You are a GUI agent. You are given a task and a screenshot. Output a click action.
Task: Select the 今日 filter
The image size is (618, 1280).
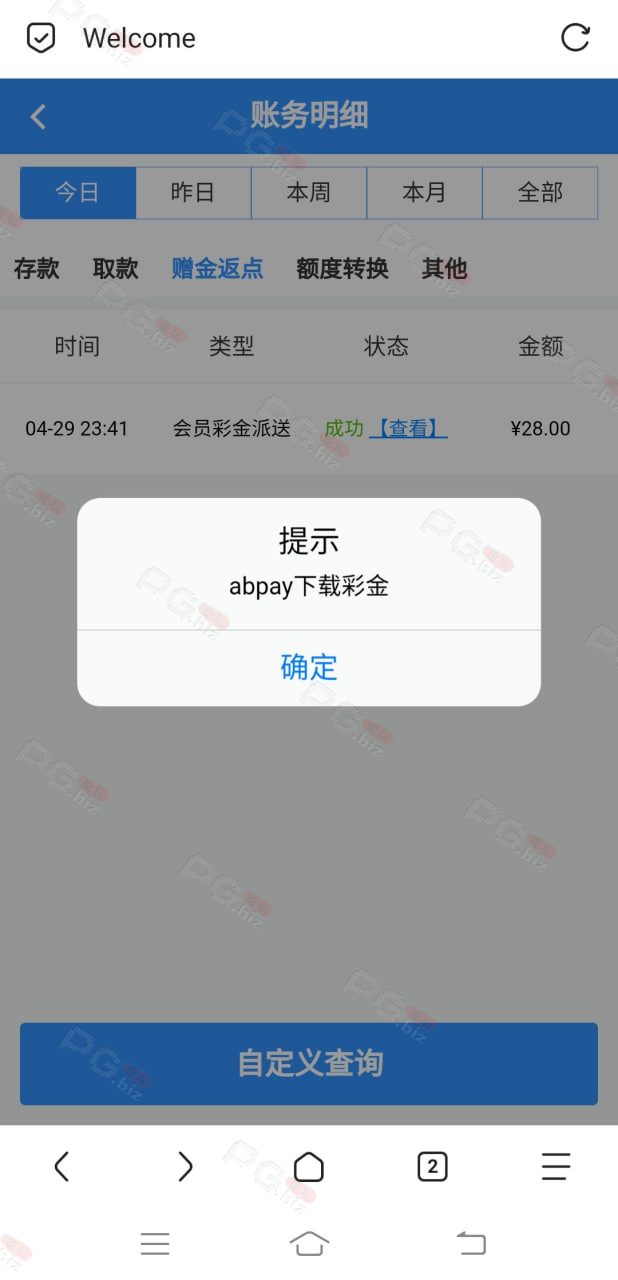(78, 192)
